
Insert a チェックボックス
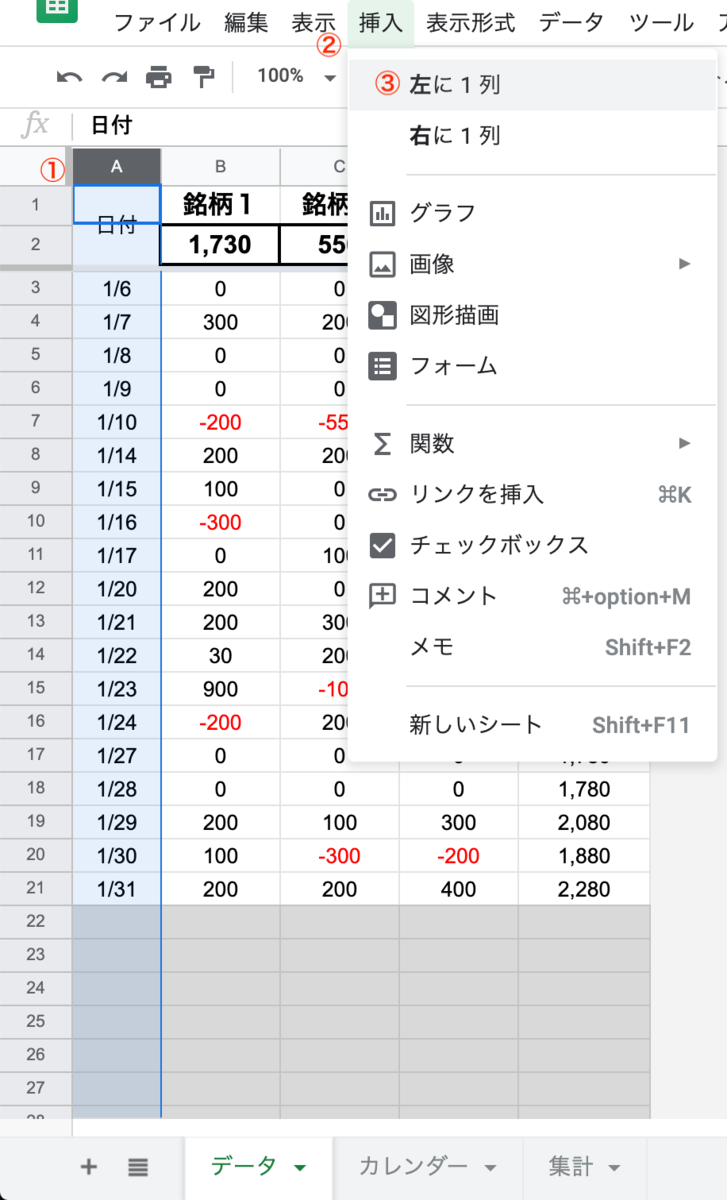pos(533,545)
